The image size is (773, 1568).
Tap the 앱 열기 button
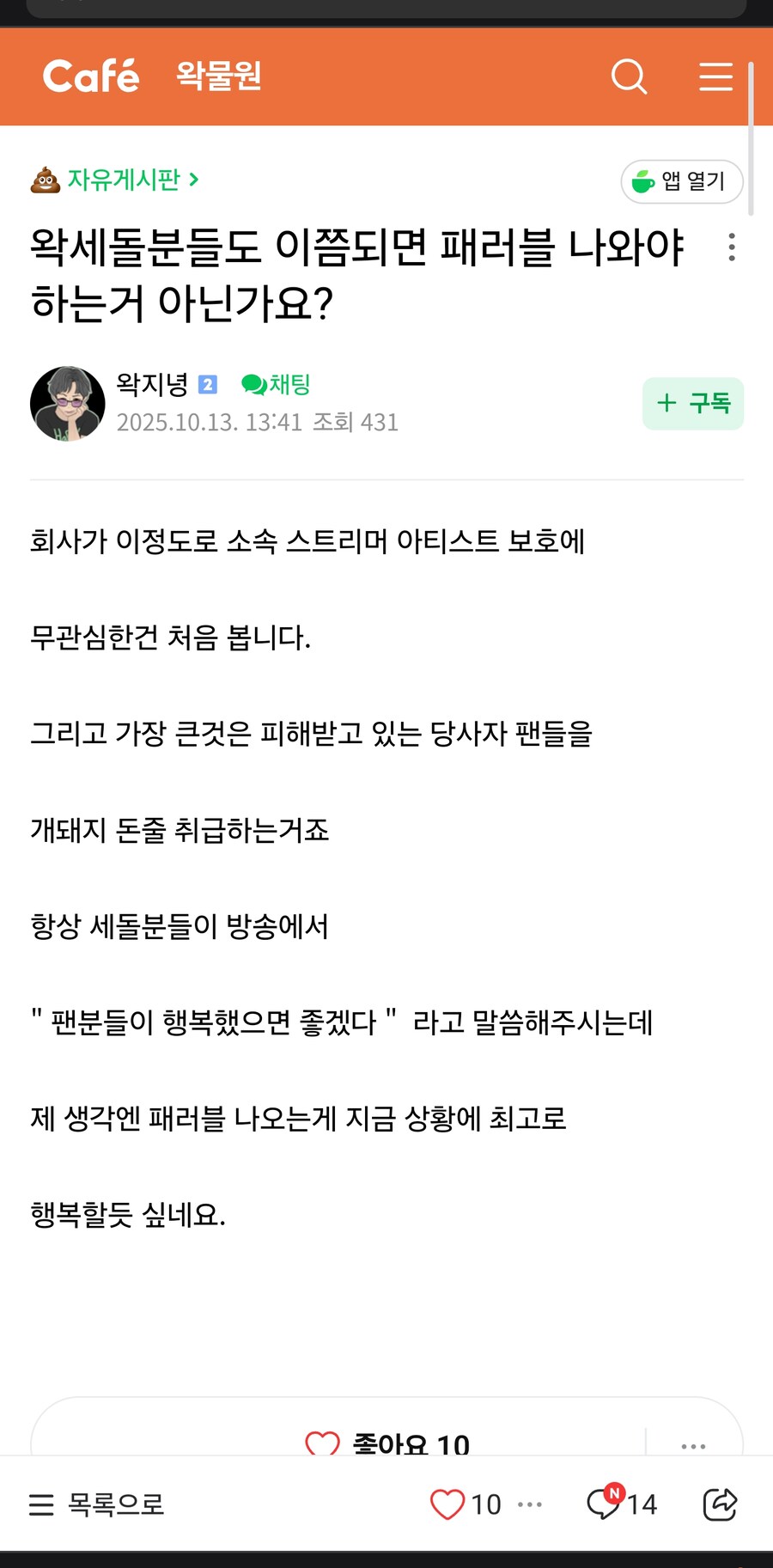tap(681, 181)
